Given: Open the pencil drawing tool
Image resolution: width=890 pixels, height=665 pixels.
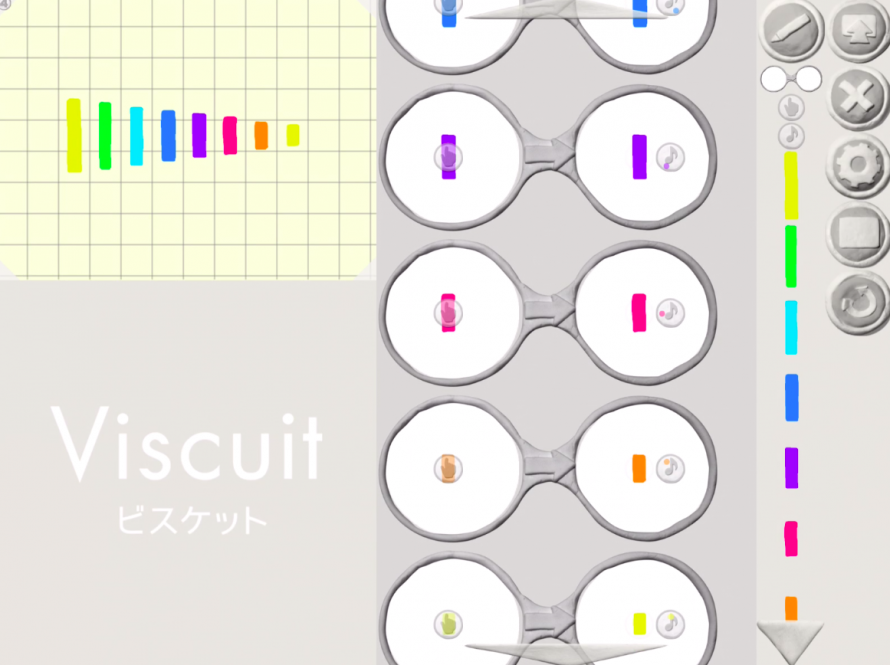Looking at the screenshot, I should [x=790, y=31].
